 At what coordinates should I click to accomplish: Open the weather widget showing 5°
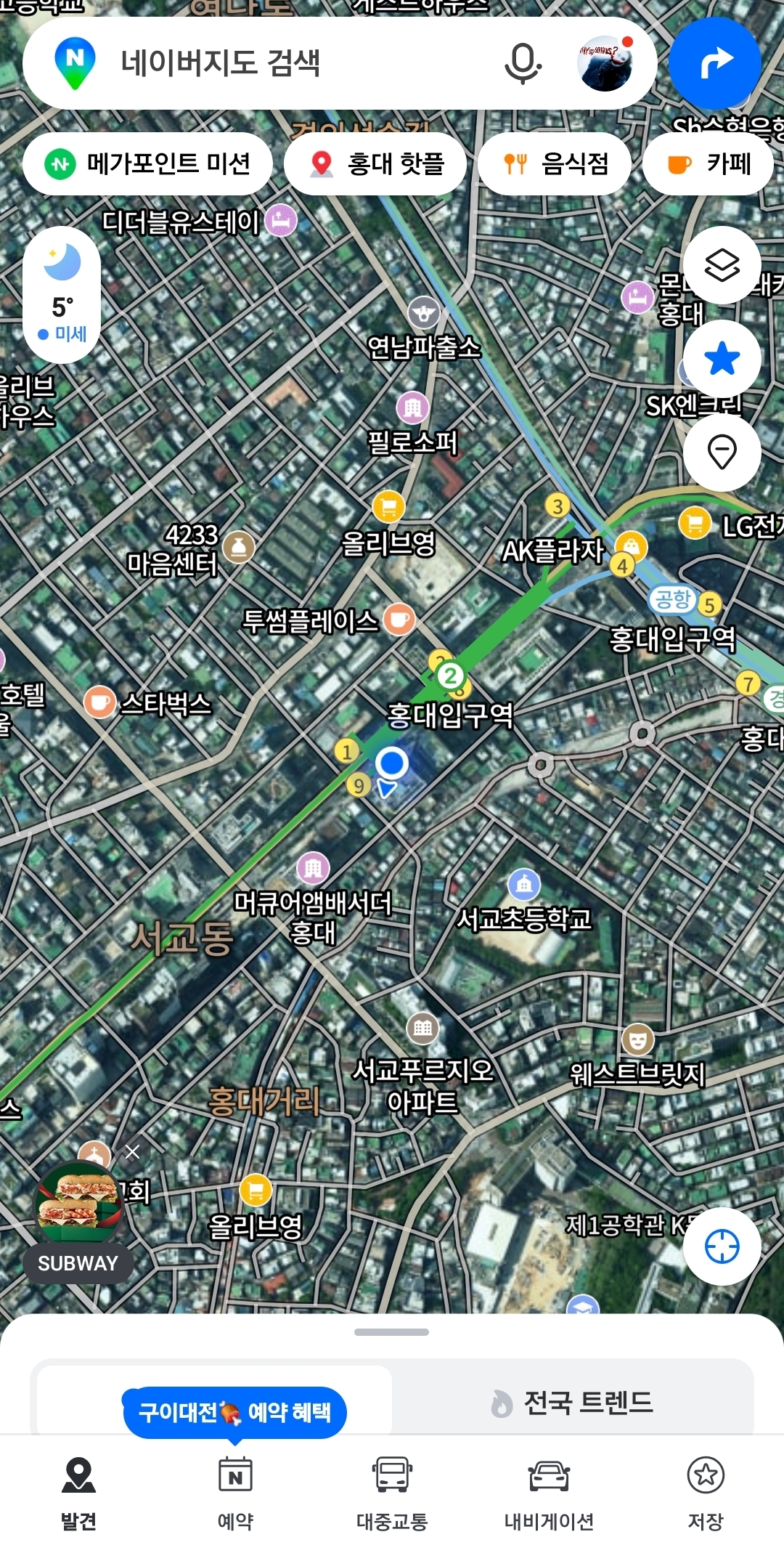pyautogui.click(x=62, y=294)
